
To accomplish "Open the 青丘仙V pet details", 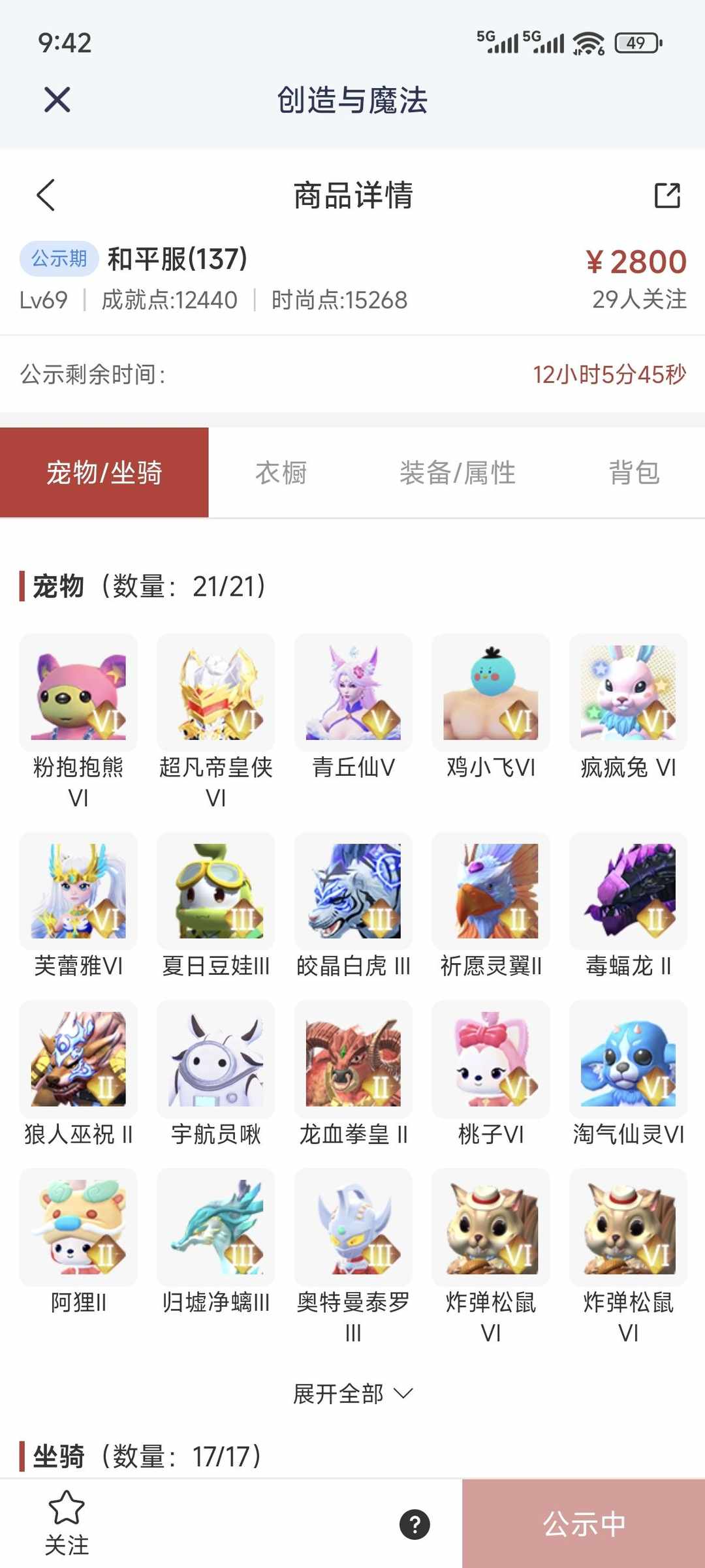I will [x=352, y=694].
